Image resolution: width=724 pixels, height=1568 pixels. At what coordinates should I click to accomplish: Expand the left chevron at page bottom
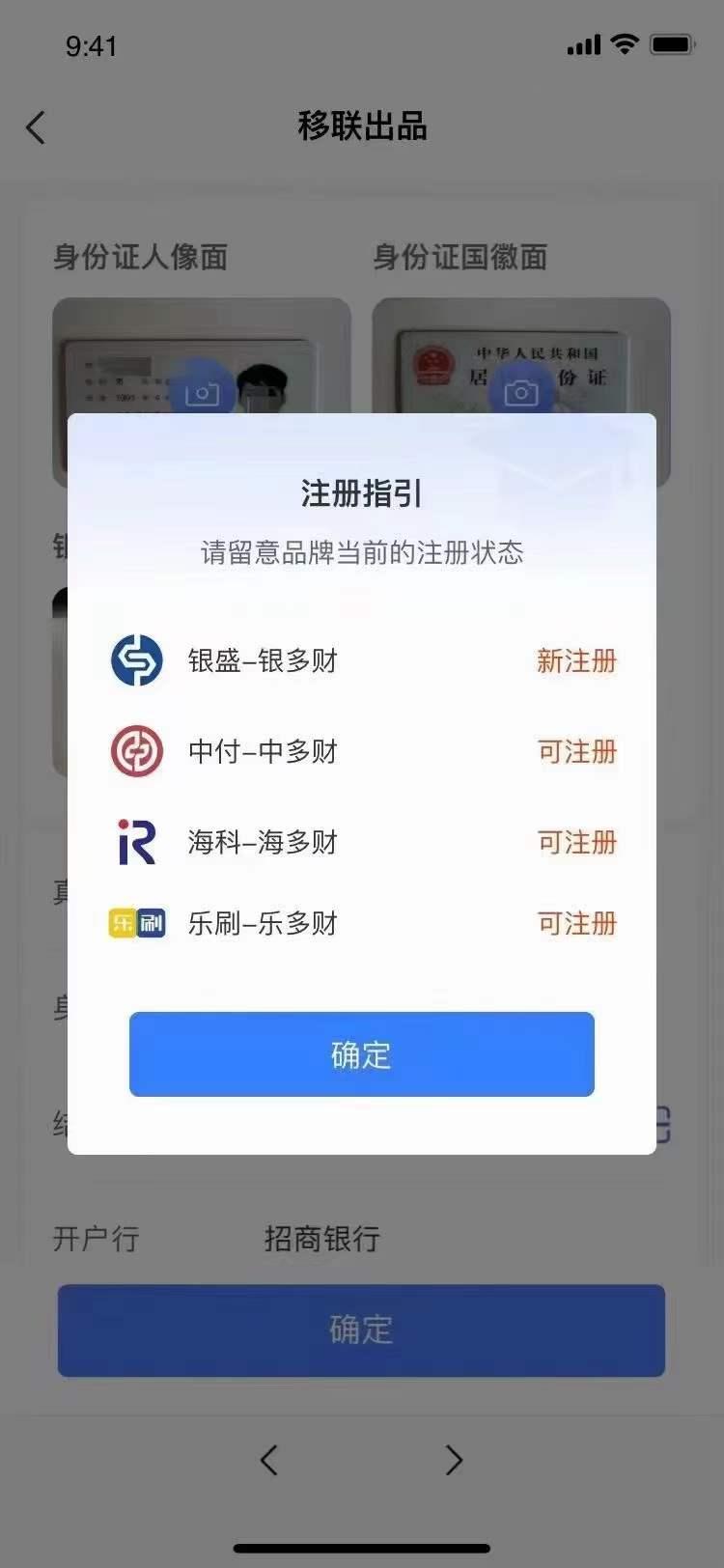(x=269, y=1460)
